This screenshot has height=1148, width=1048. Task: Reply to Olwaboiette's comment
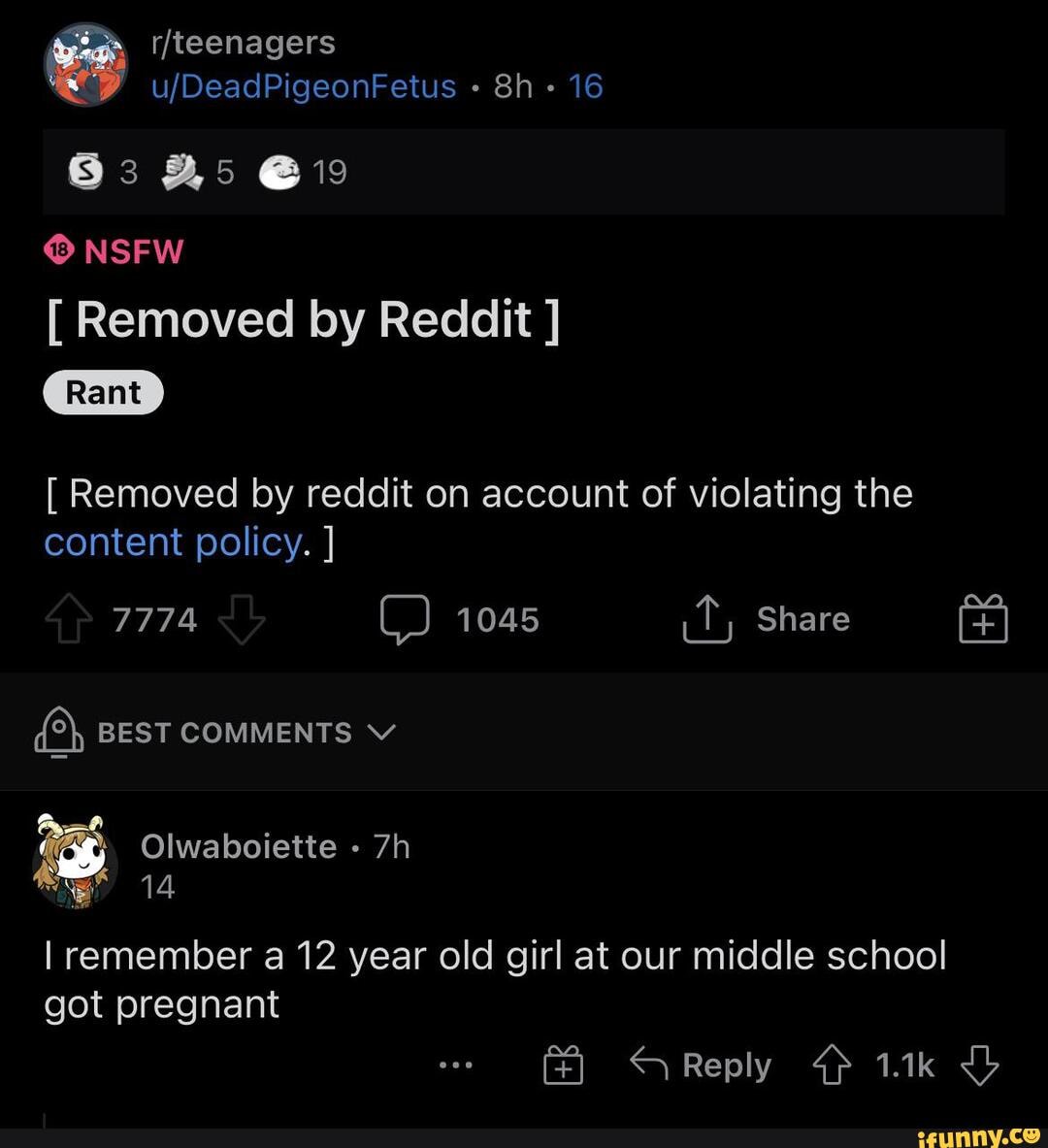click(701, 1066)
